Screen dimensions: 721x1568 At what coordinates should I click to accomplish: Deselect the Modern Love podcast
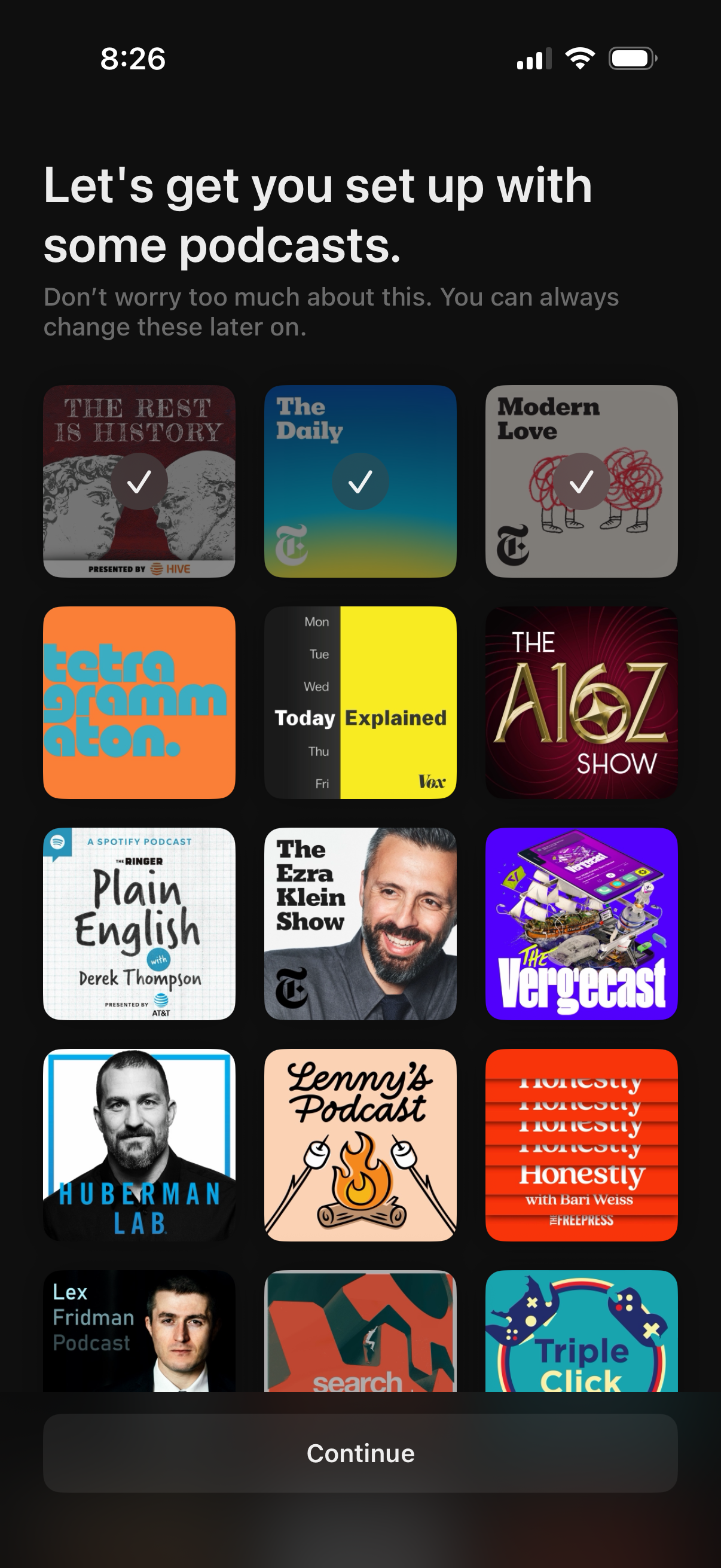pos(581,481)
